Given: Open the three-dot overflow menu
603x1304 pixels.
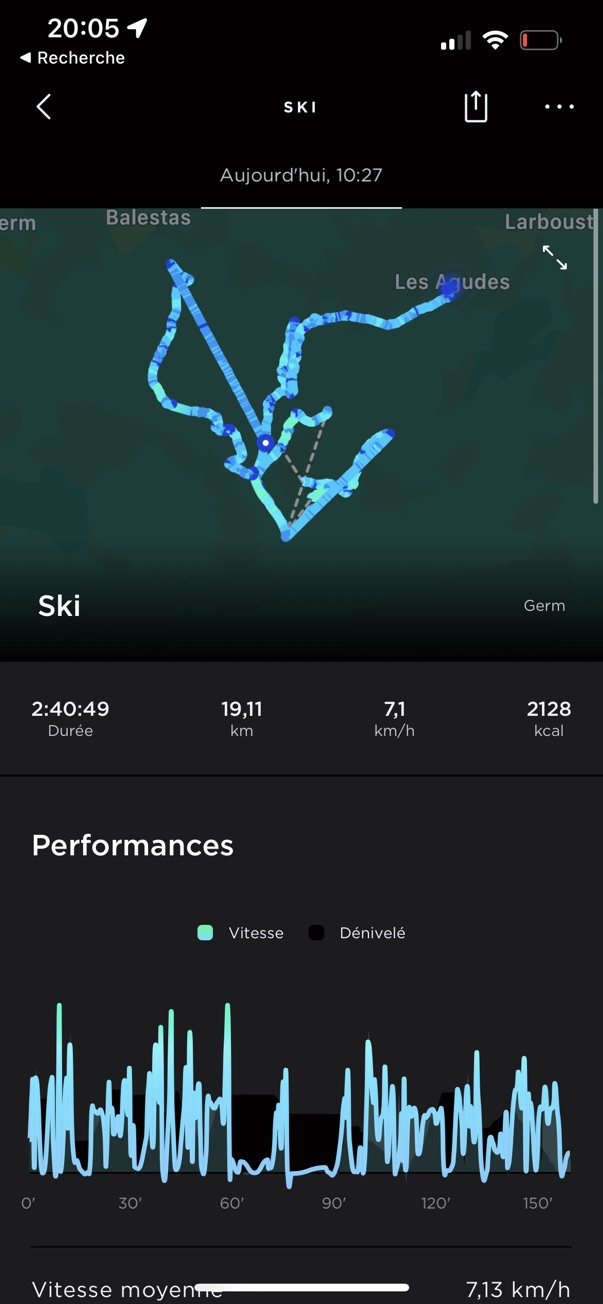Looking at the screenshot, I should 559,107.
